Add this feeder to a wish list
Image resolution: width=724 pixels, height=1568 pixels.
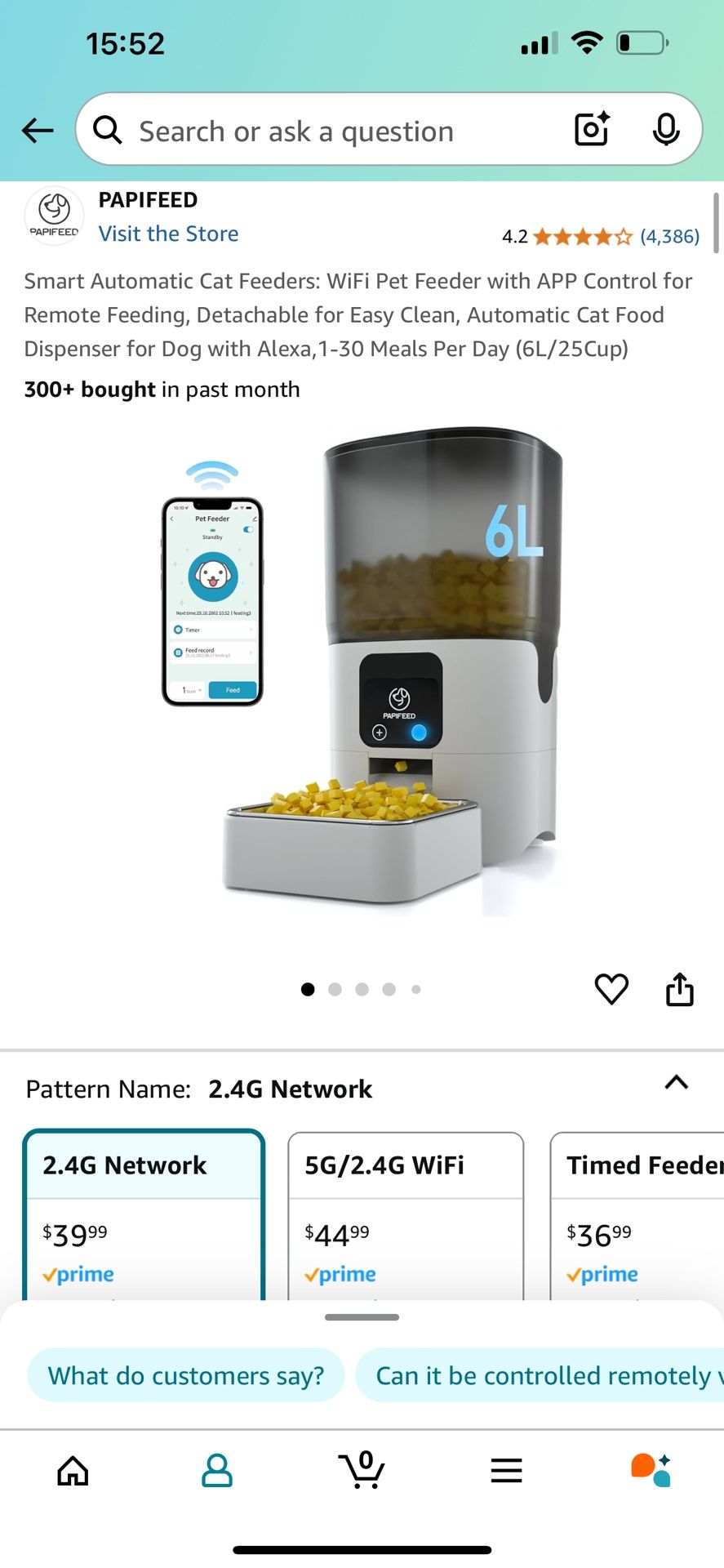pyautogui.click(x=611, y=989)
